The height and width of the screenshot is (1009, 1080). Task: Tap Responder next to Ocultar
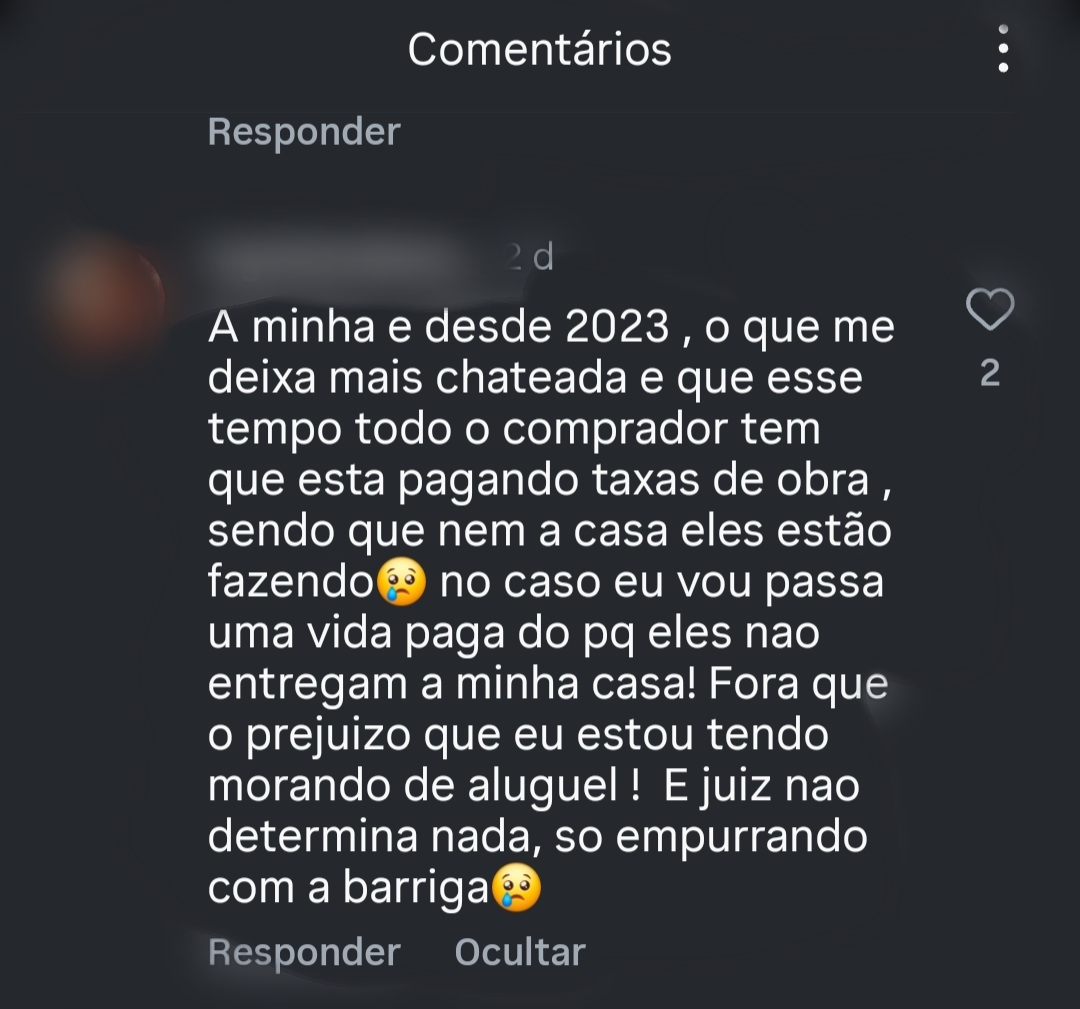click(304, 952)
